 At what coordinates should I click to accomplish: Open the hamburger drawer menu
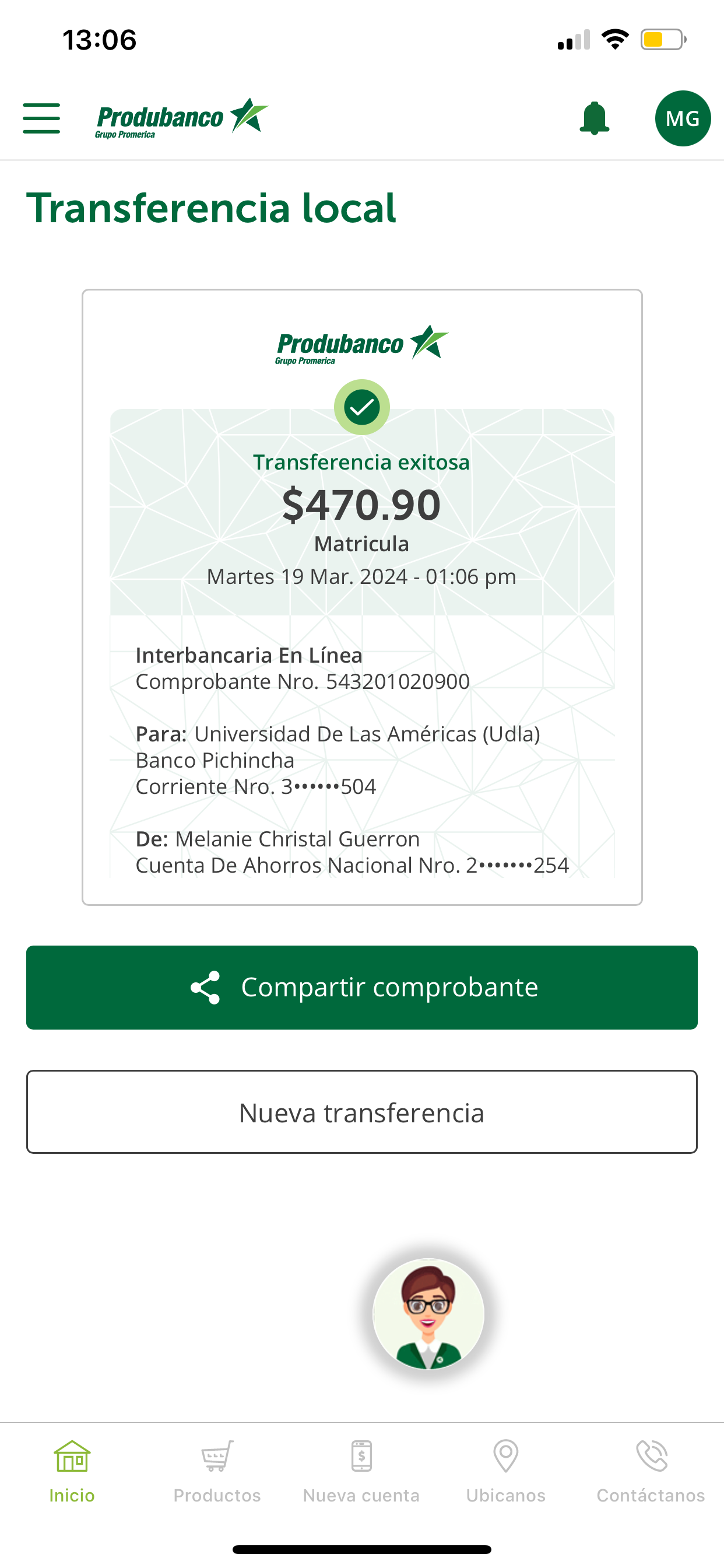41,118
